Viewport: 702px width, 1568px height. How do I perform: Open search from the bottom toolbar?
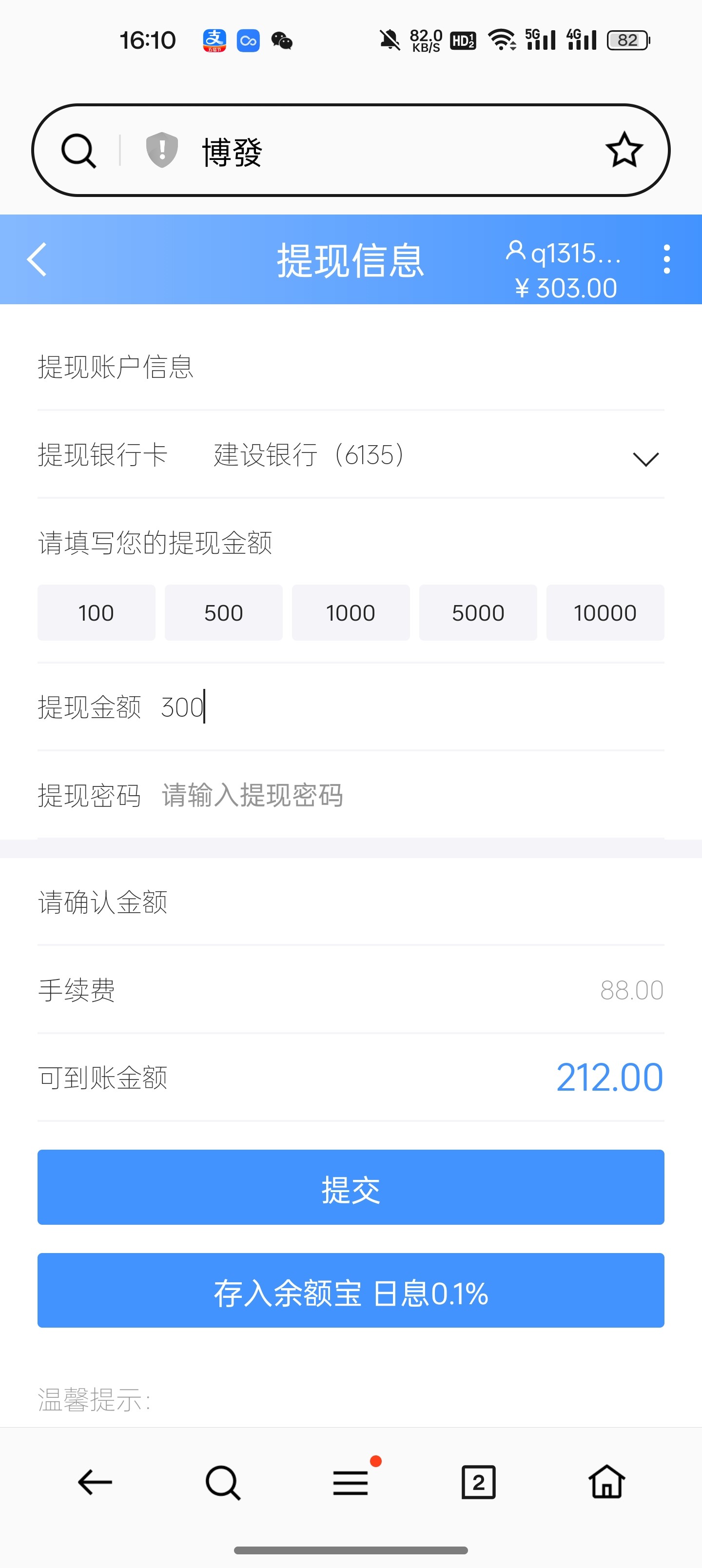(x=223, y=1482)
